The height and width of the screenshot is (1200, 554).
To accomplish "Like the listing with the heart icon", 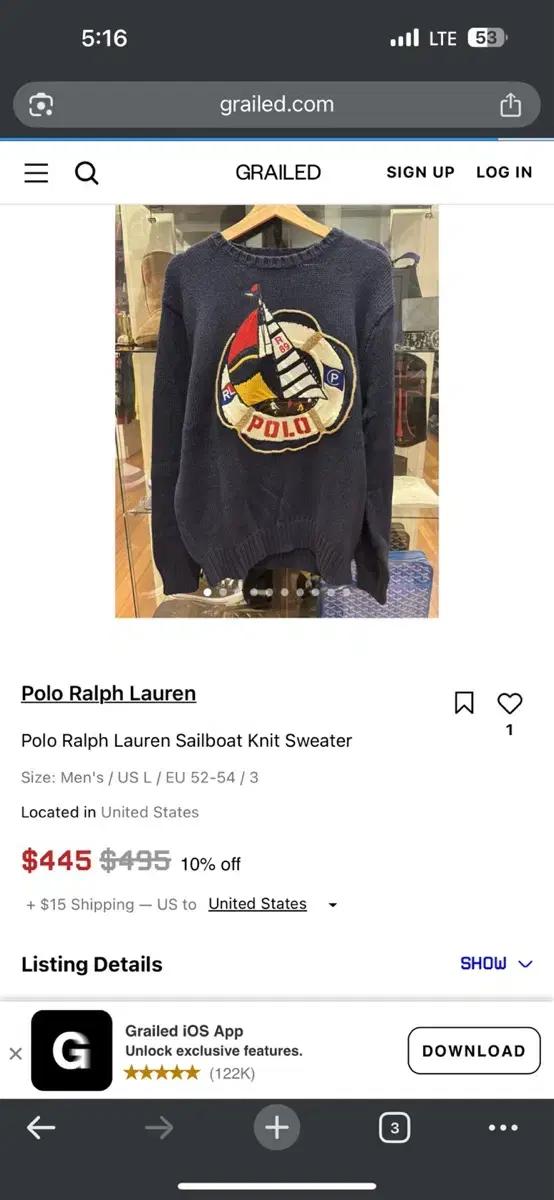I will pos(510,703).
